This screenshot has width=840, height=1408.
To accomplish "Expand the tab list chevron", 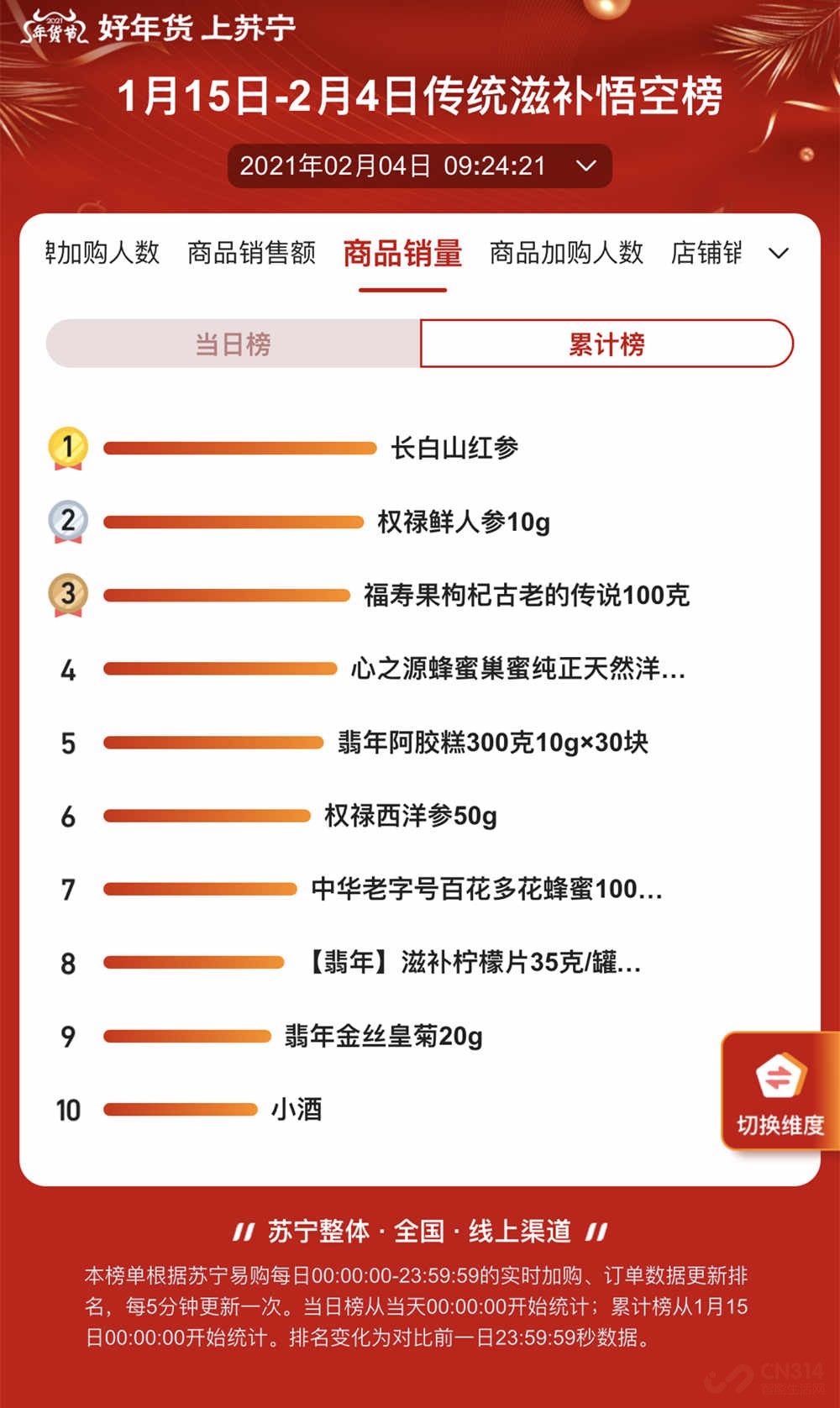I will click(779, 253).
